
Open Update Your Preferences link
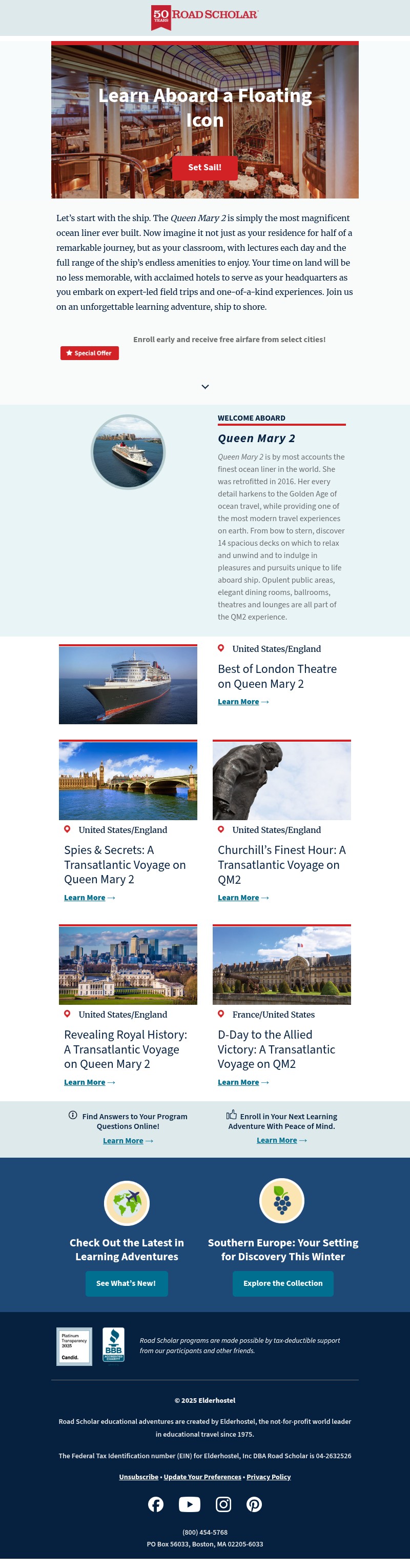[x=202, y=1477]
